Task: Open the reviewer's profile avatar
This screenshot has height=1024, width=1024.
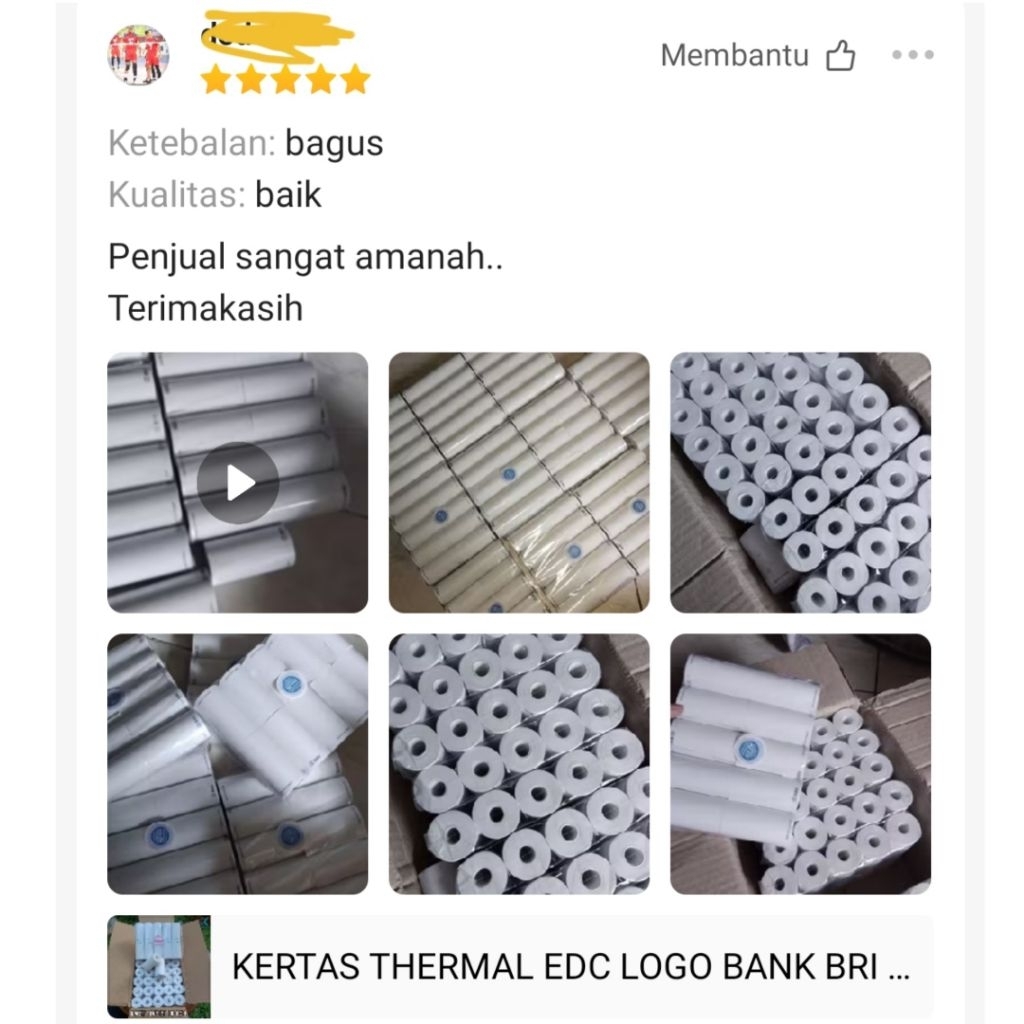Action: [138, 56]
